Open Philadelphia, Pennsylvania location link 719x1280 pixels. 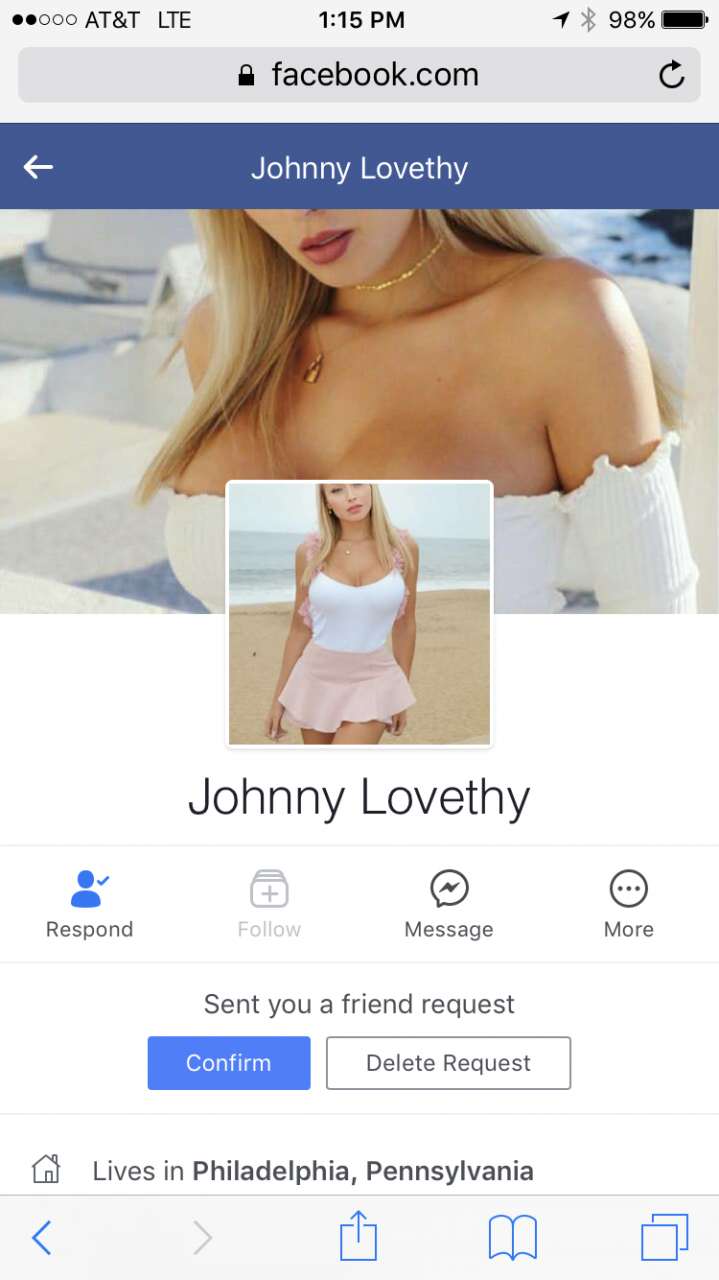point(362,1170)
